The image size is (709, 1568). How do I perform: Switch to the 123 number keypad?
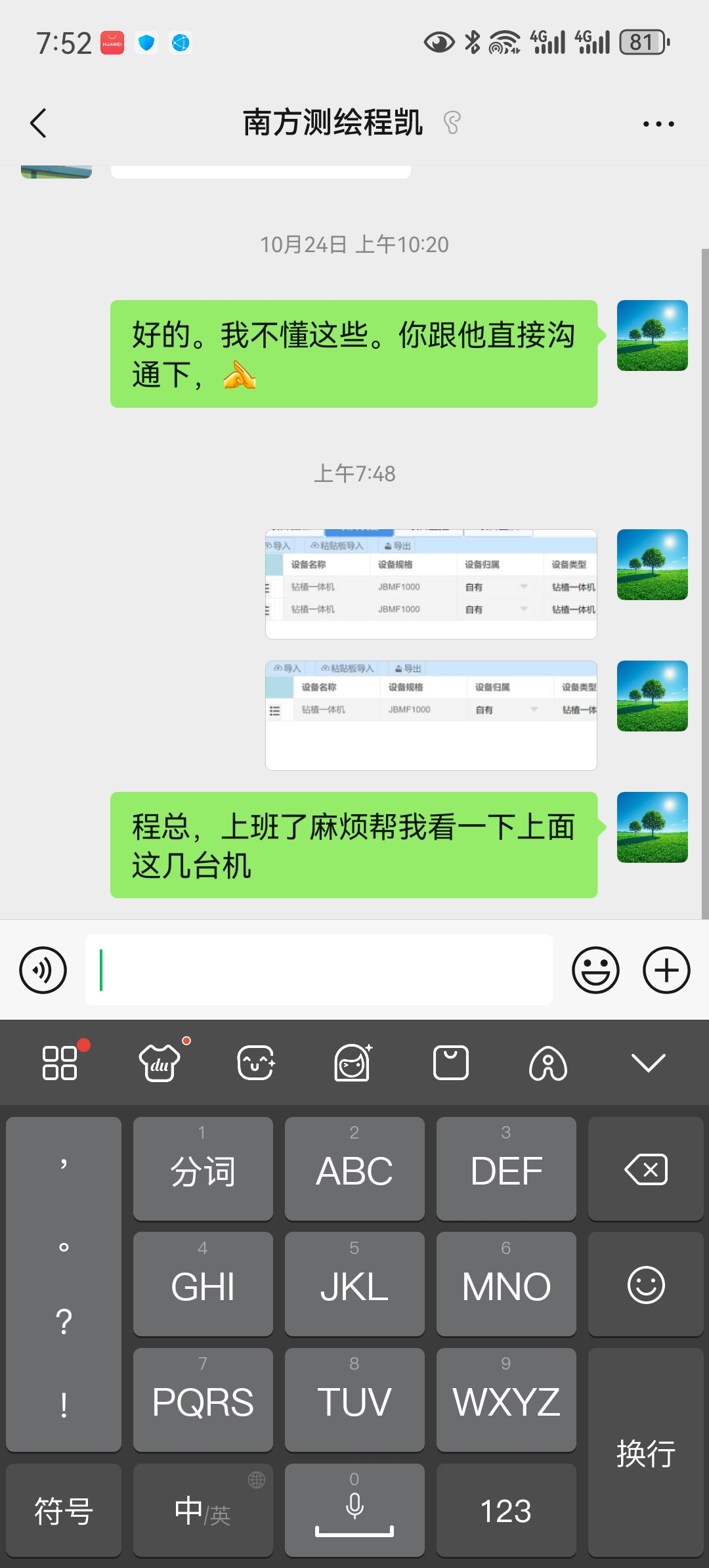click(x=505, y=1510)
